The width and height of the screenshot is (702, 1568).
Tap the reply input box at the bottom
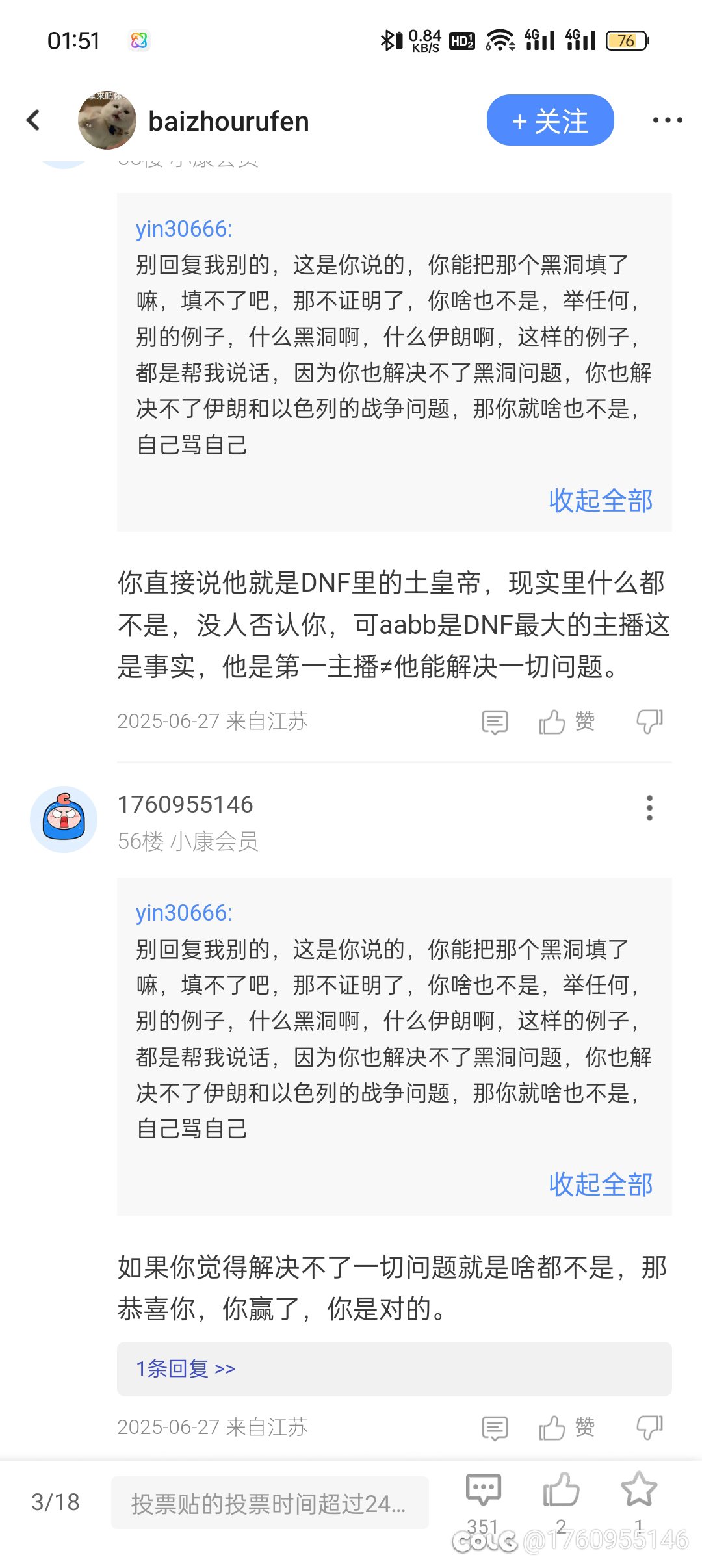coord(270,1502)
